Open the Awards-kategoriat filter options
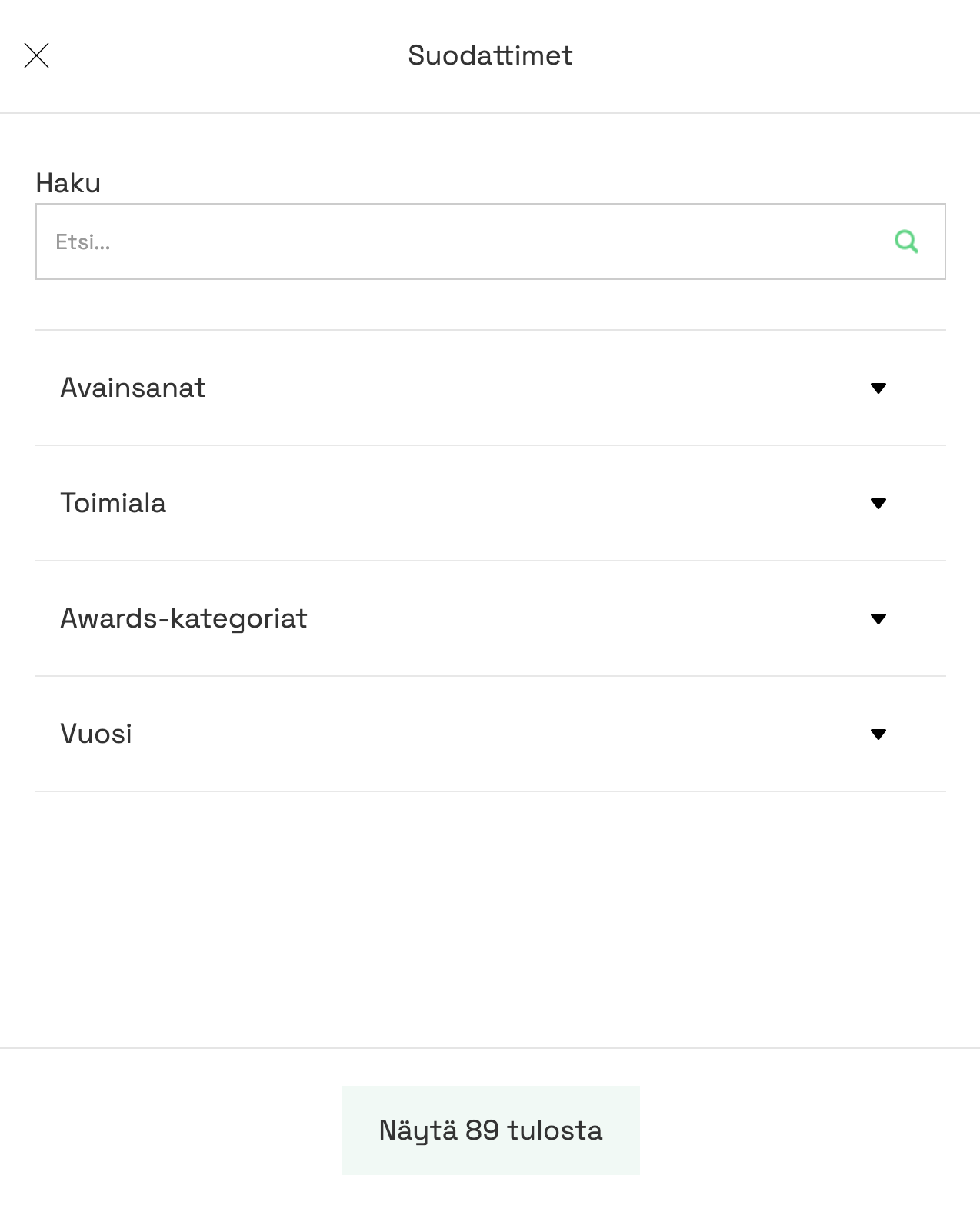Viewport: 980px width, 1212px height. [490, 618]
